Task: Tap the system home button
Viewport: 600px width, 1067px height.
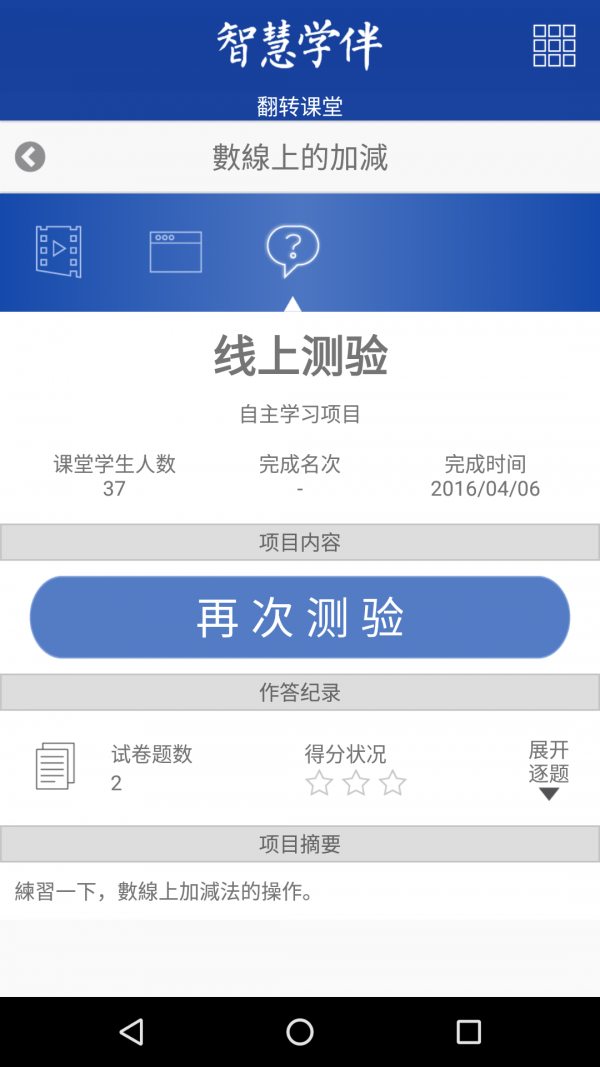Action: [300, 1032]
